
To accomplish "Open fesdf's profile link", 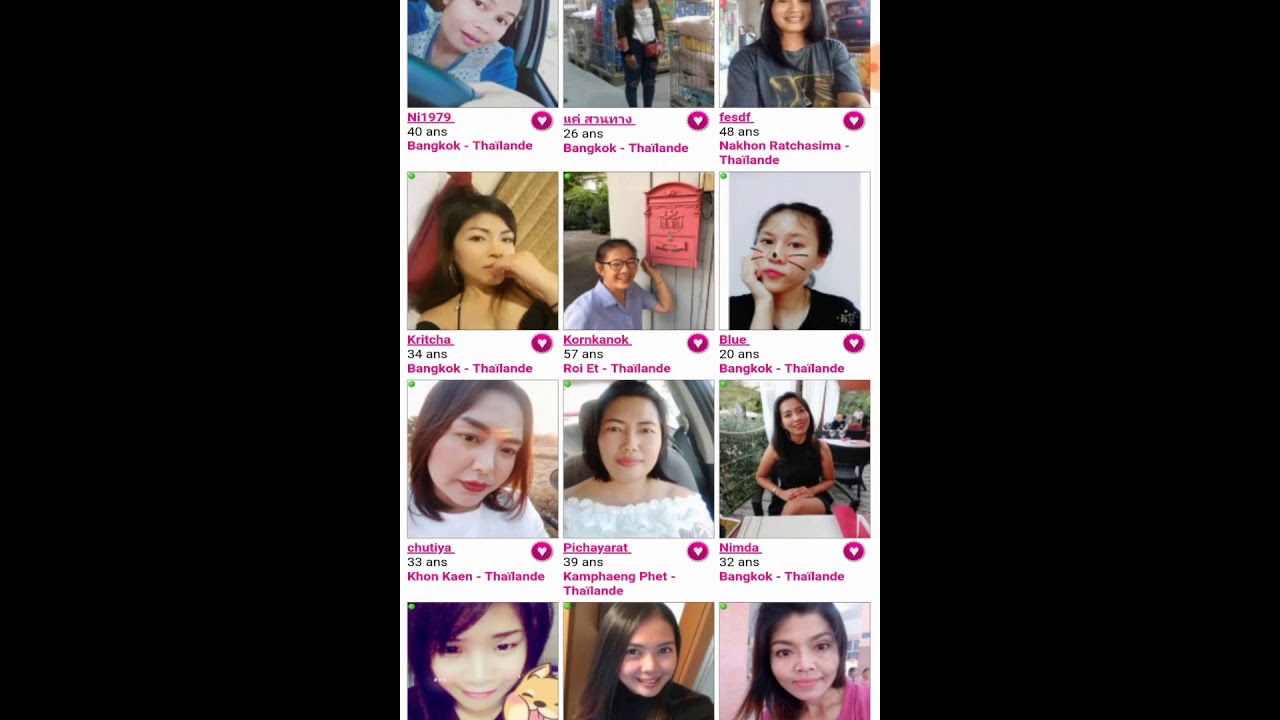I will [735, 117].
